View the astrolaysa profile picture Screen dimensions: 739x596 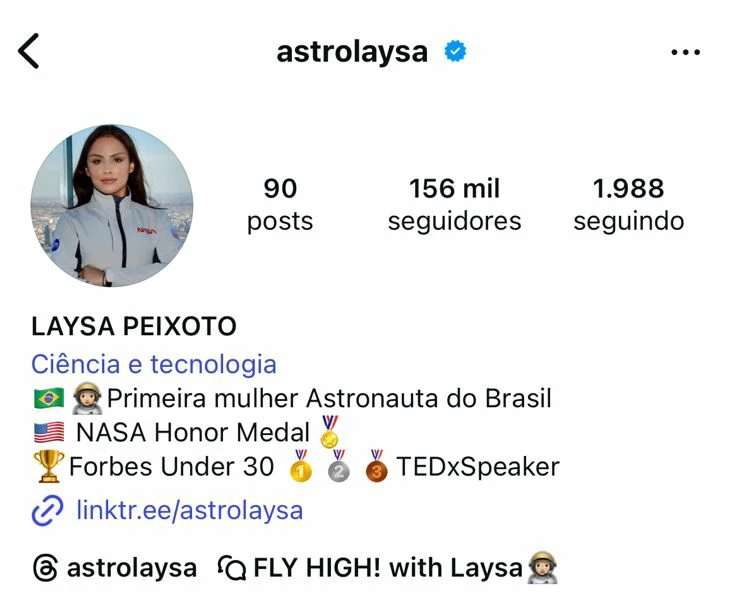pyautogui.click(x=111, y=206)
